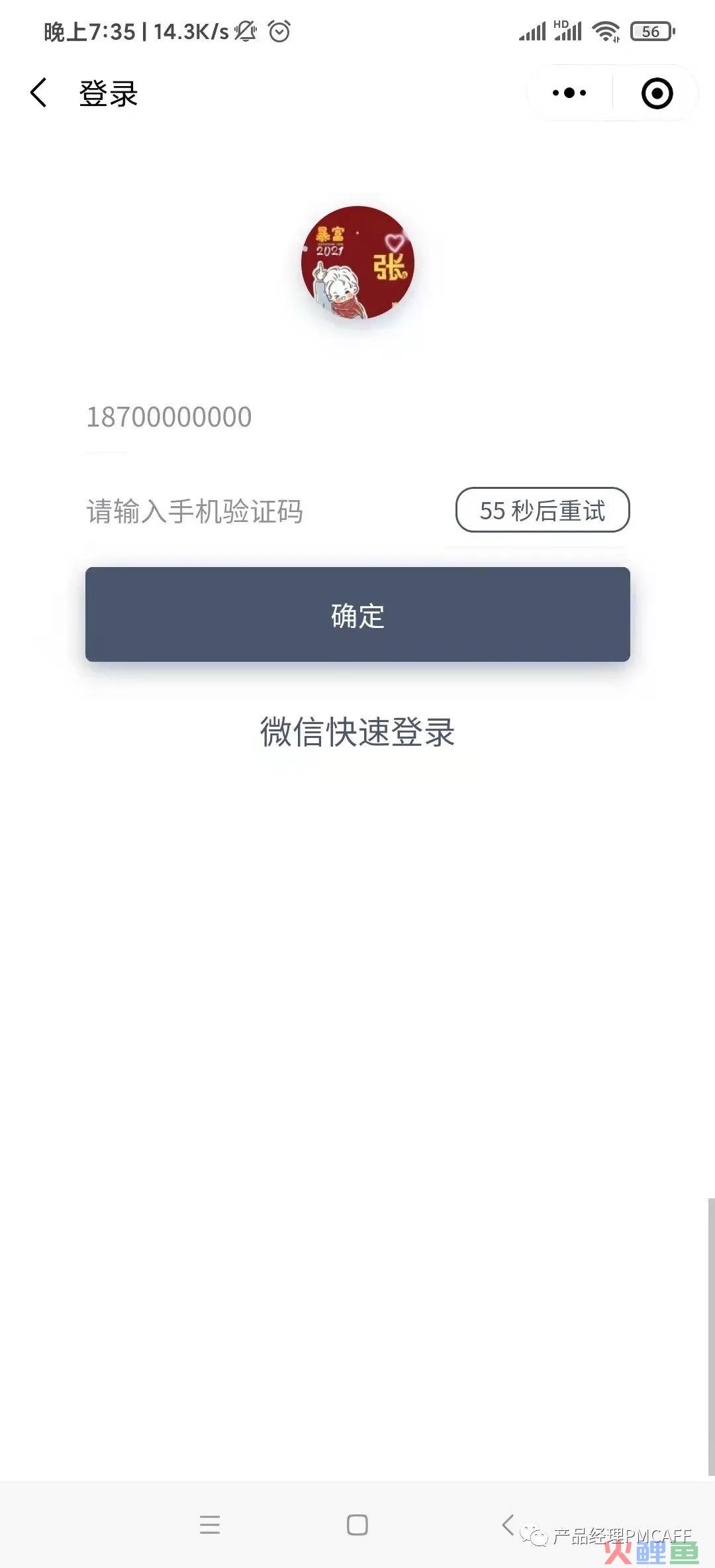Go back from the 登录 page
Viewport: 715px width, 1568px height.
click(38, 93)
